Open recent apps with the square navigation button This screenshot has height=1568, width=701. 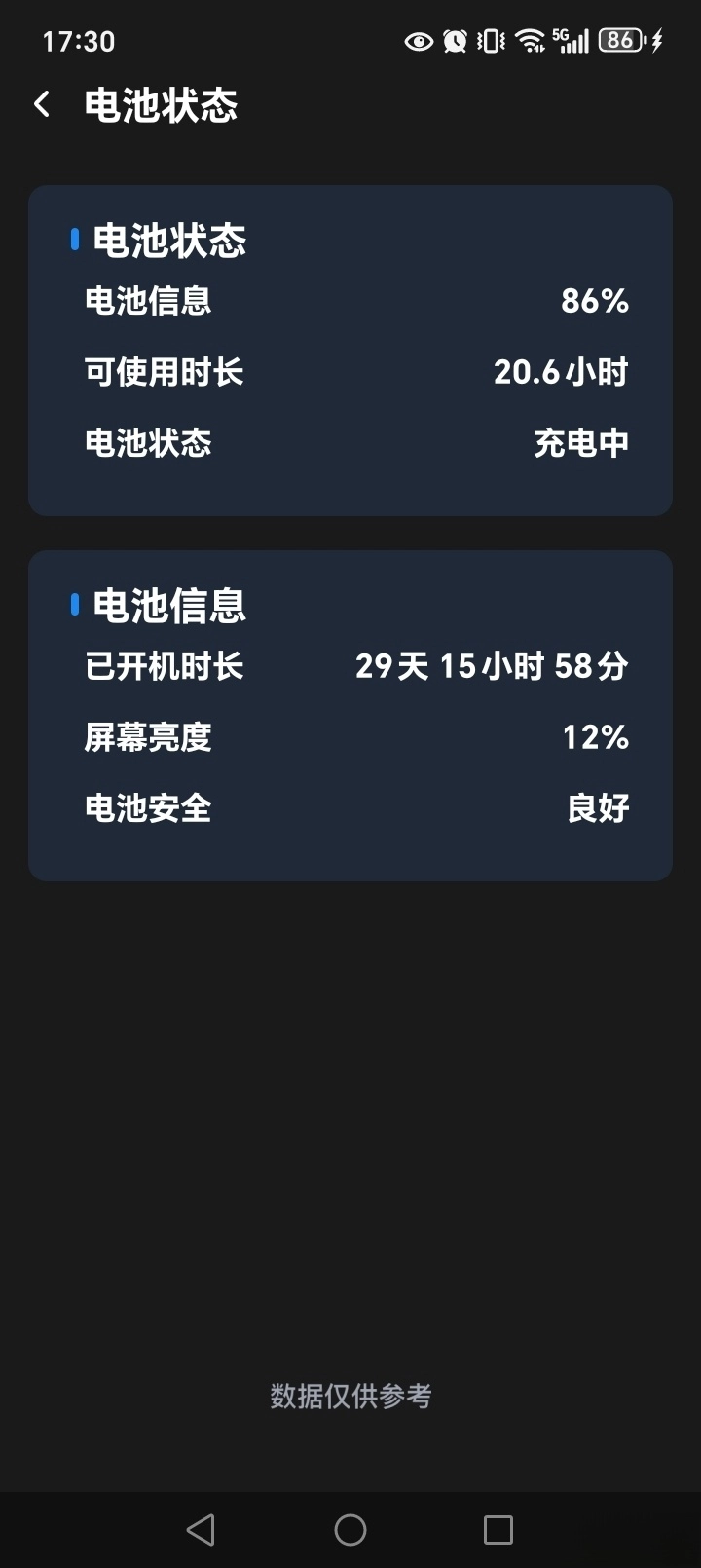point(498,1530)
